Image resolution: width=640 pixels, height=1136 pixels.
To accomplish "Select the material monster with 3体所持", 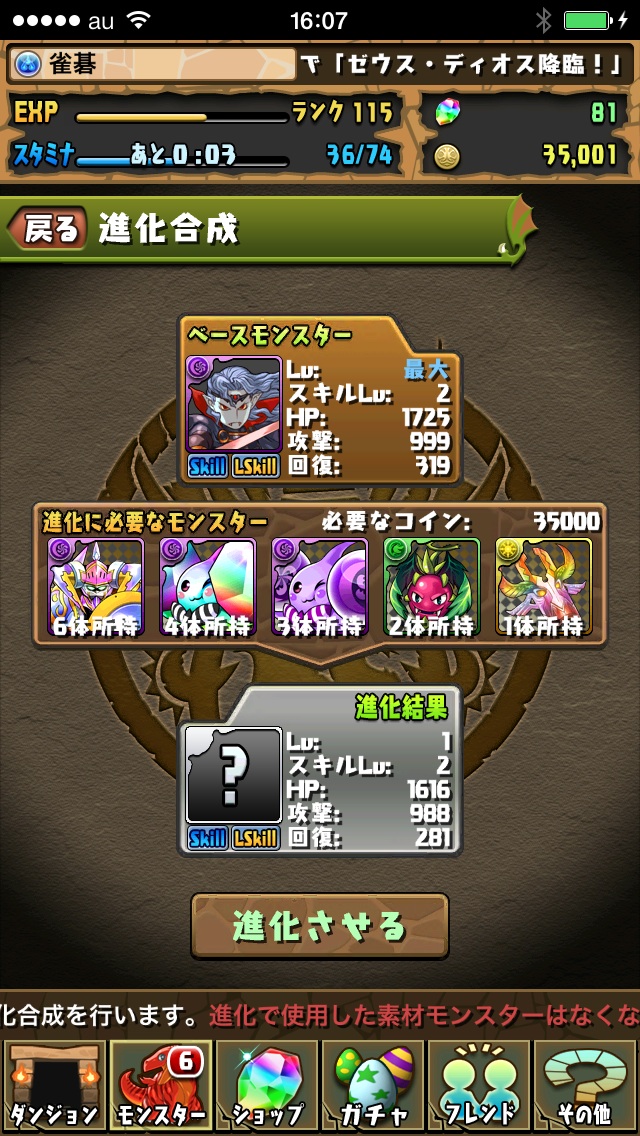I will coord(320,586).
